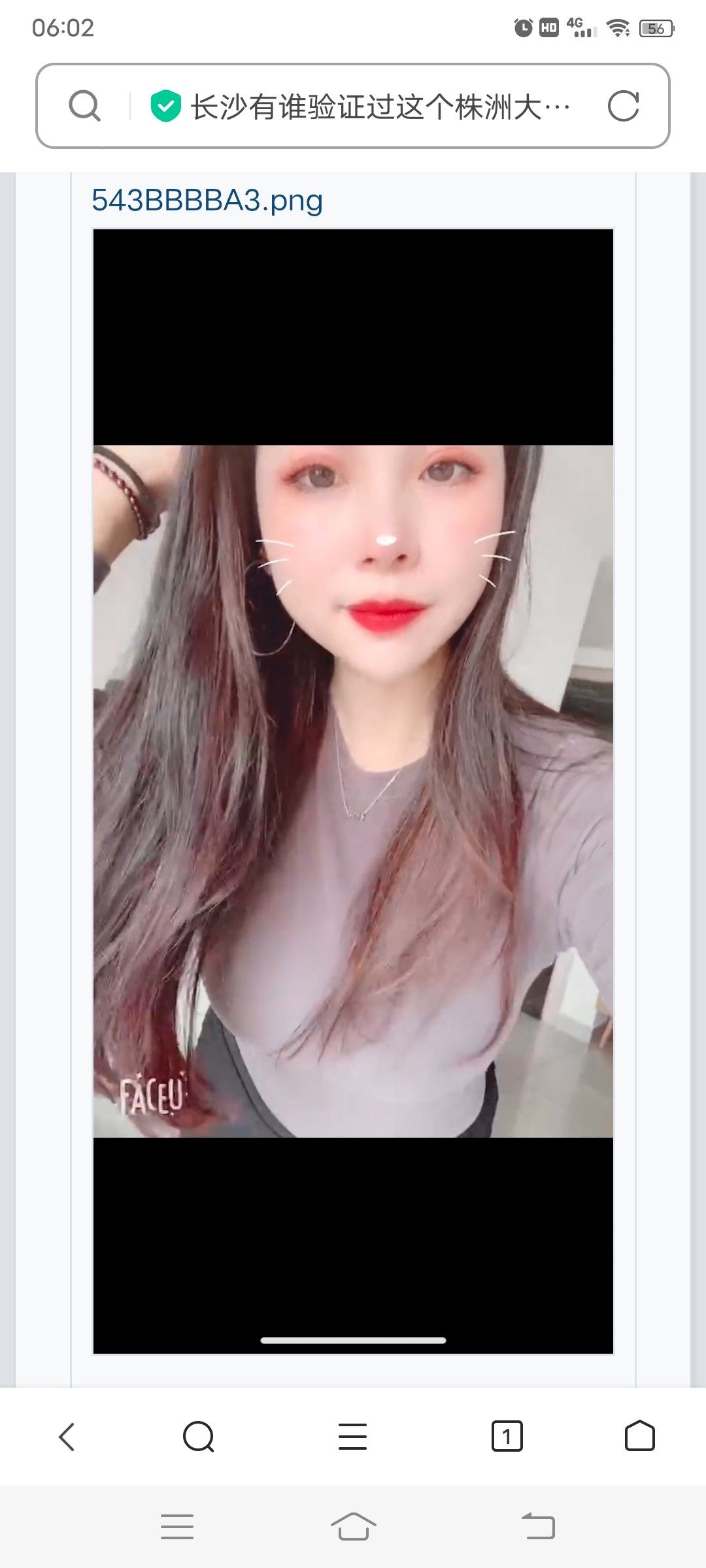Image resolution: width=706 pixels, height=1568 pixels.
Task: Tap the system back button
Action: [538, 1527]
